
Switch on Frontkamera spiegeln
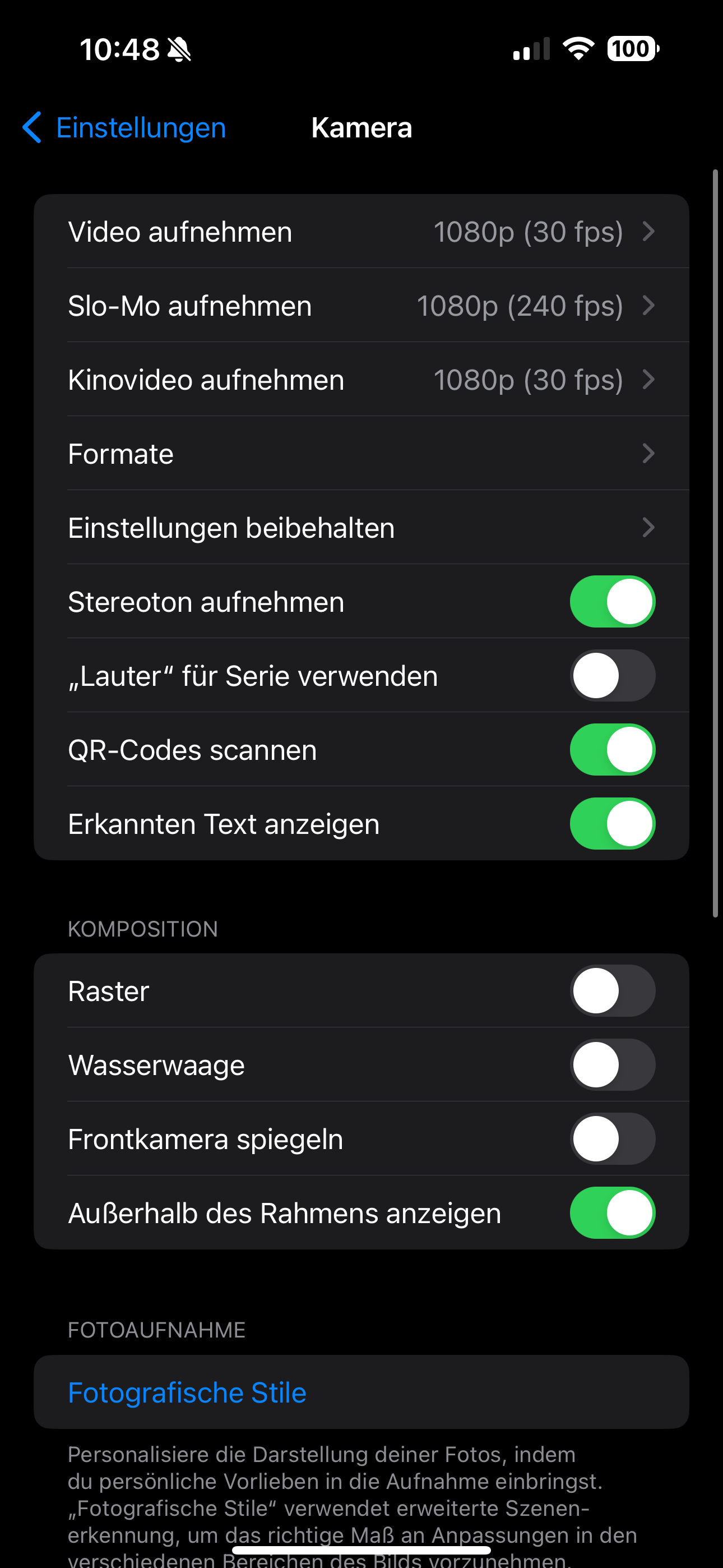[612, 1139]
